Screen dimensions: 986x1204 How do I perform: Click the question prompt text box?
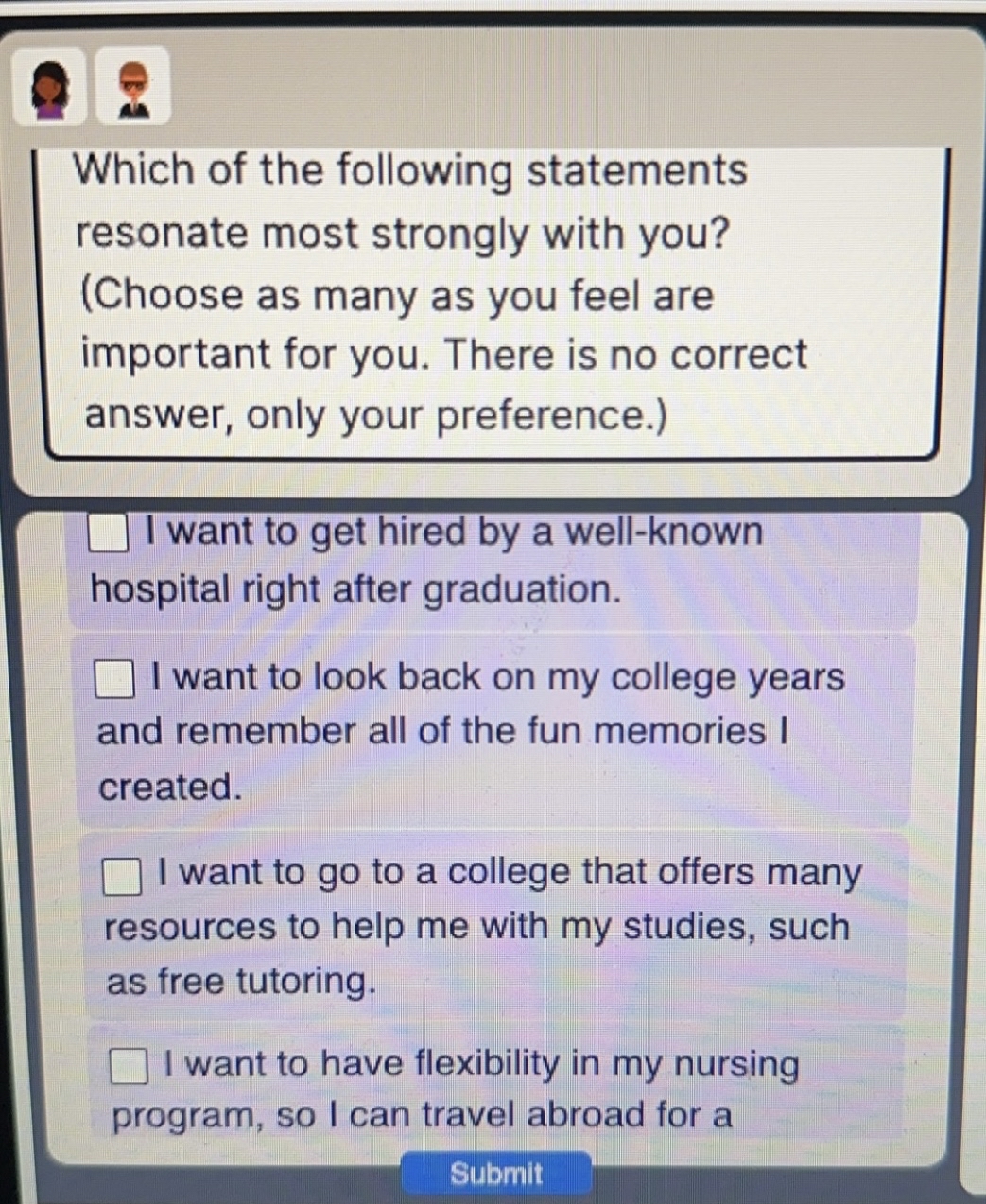(x=492, y=293)
